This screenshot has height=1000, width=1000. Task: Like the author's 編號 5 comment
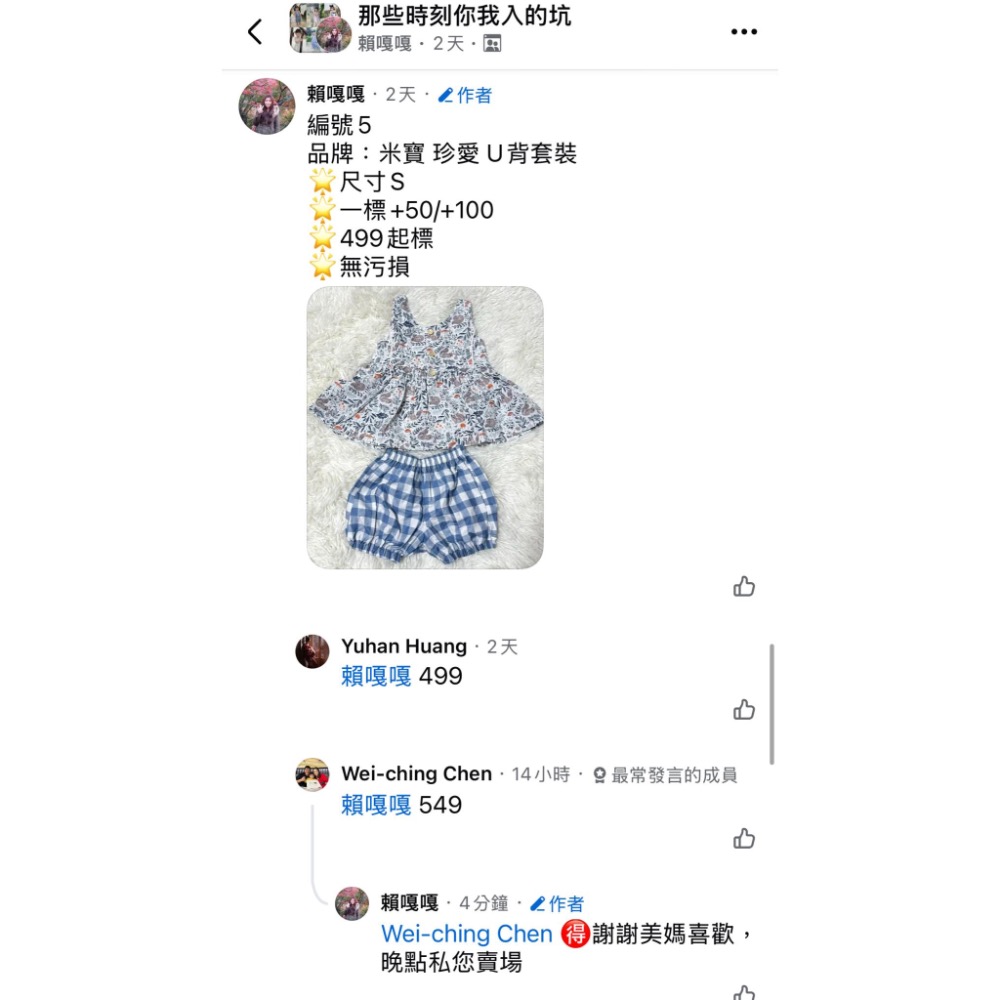pos(744,587)
